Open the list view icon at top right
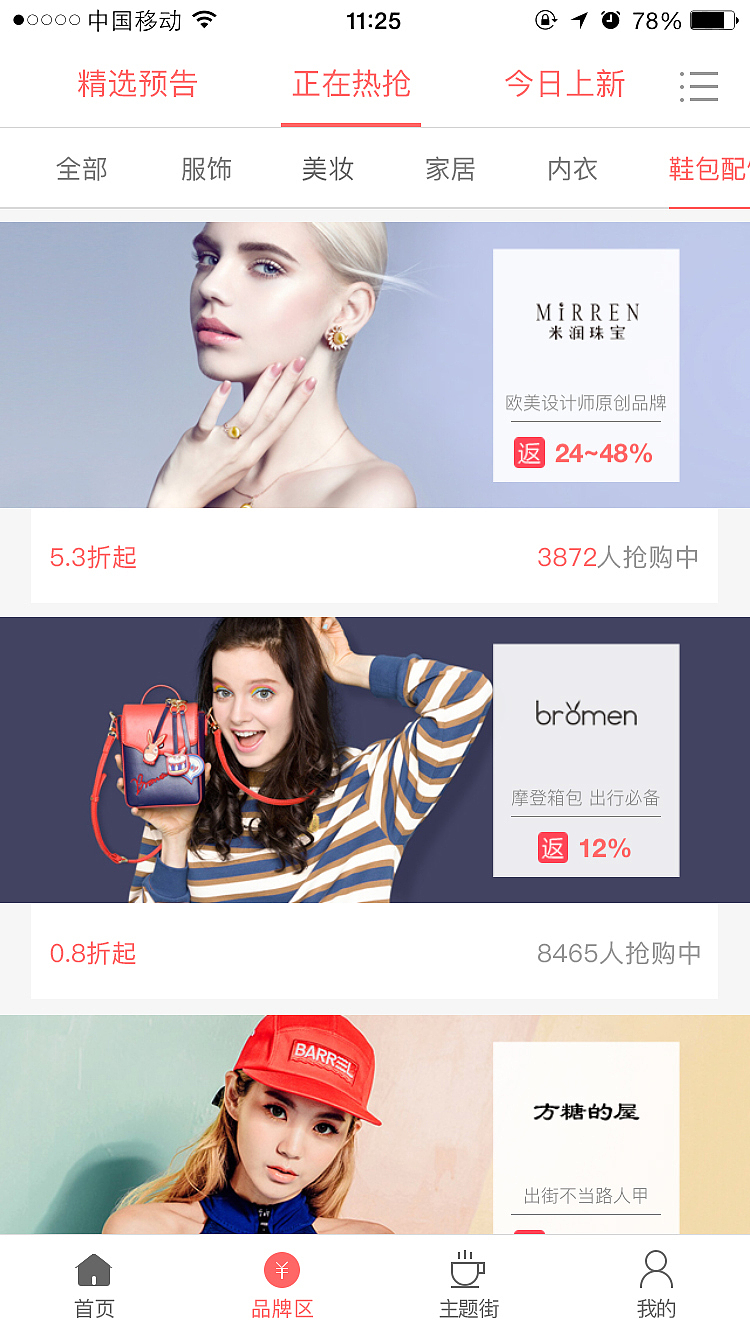The width and height of the screenshot is (750, 1334). tap(700, 86)
